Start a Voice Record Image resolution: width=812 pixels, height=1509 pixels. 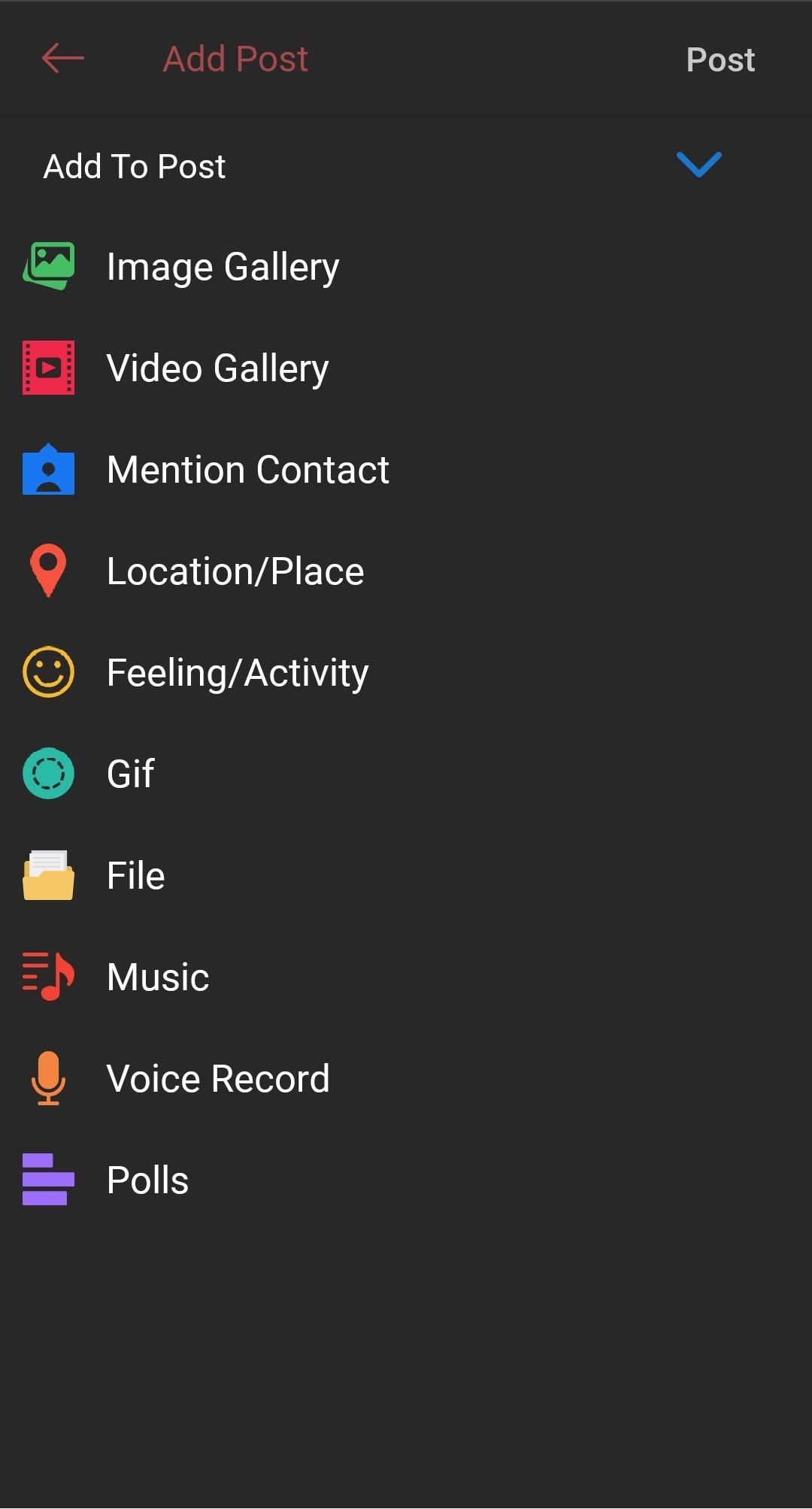(406, 1079)
